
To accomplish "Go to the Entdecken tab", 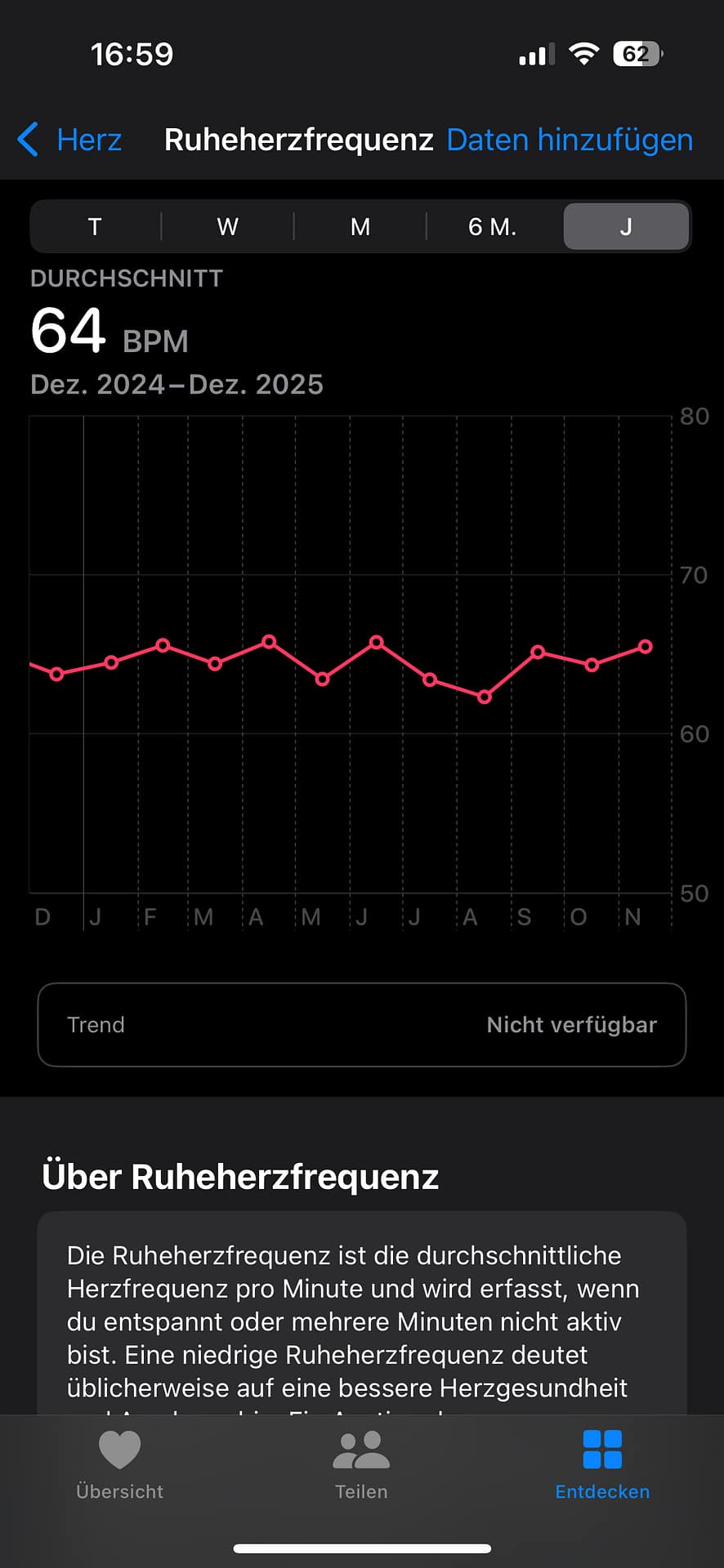I will click(x=602, y=1465).
